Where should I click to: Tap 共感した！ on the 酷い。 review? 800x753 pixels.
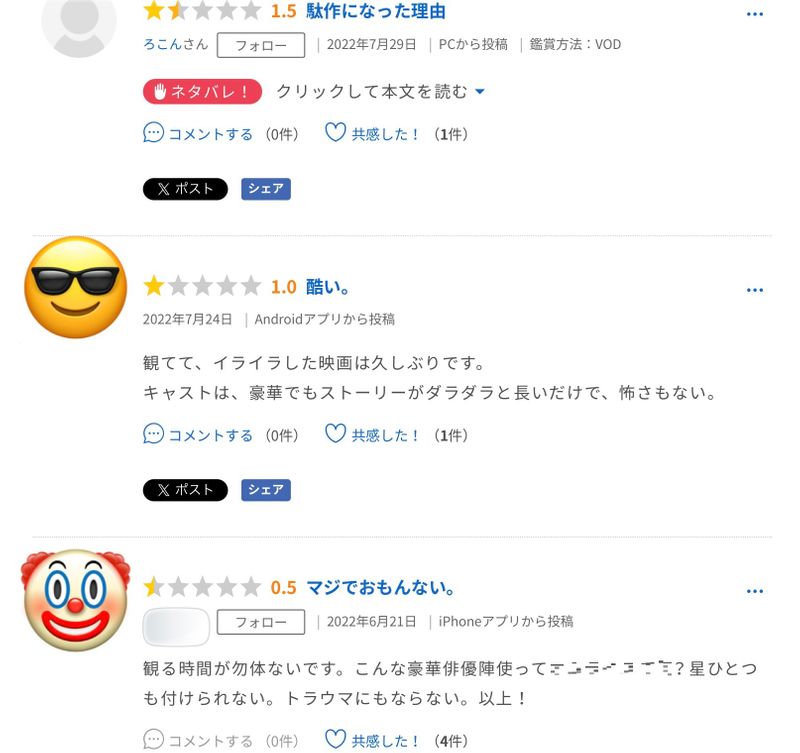(374, 435)
